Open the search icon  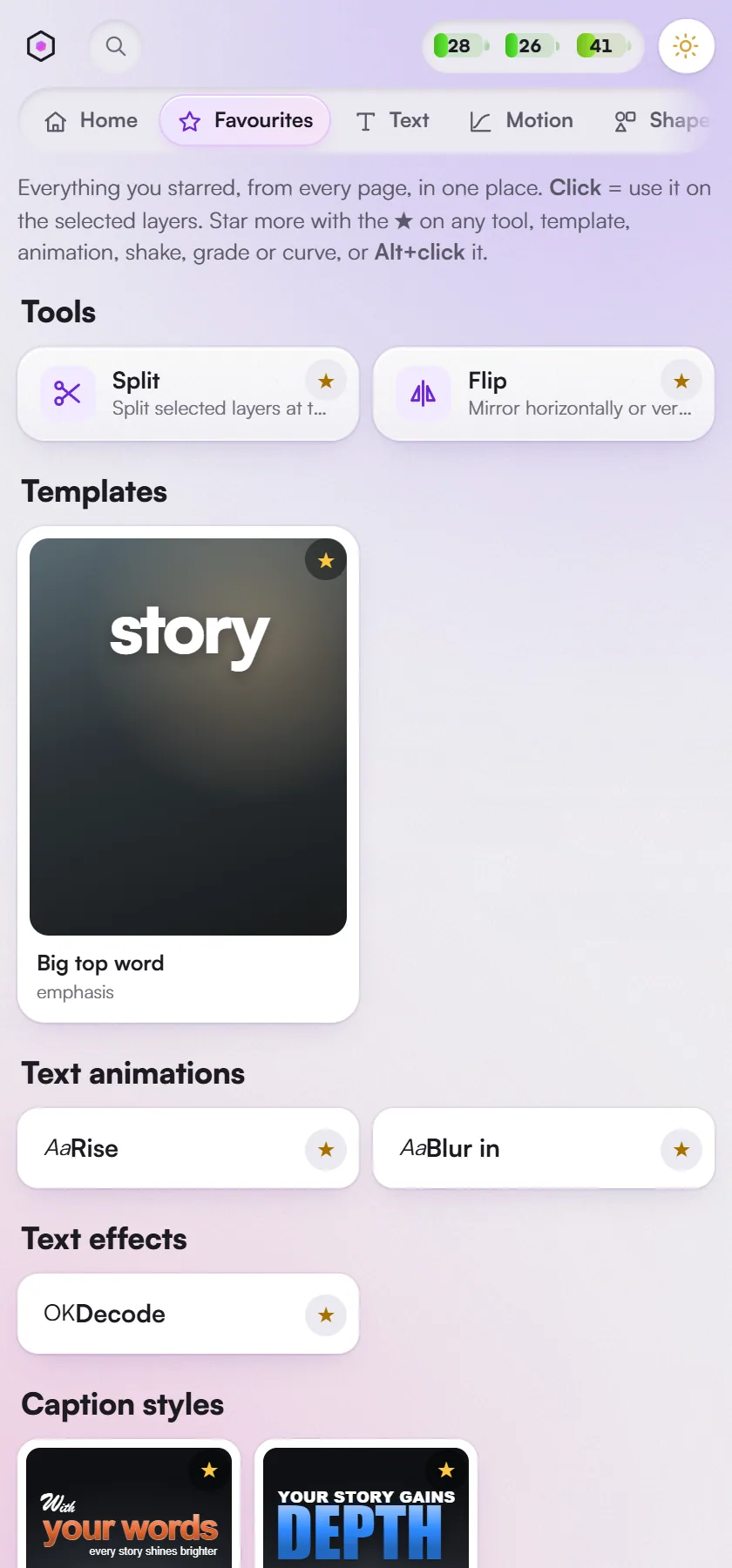point(115,46)
